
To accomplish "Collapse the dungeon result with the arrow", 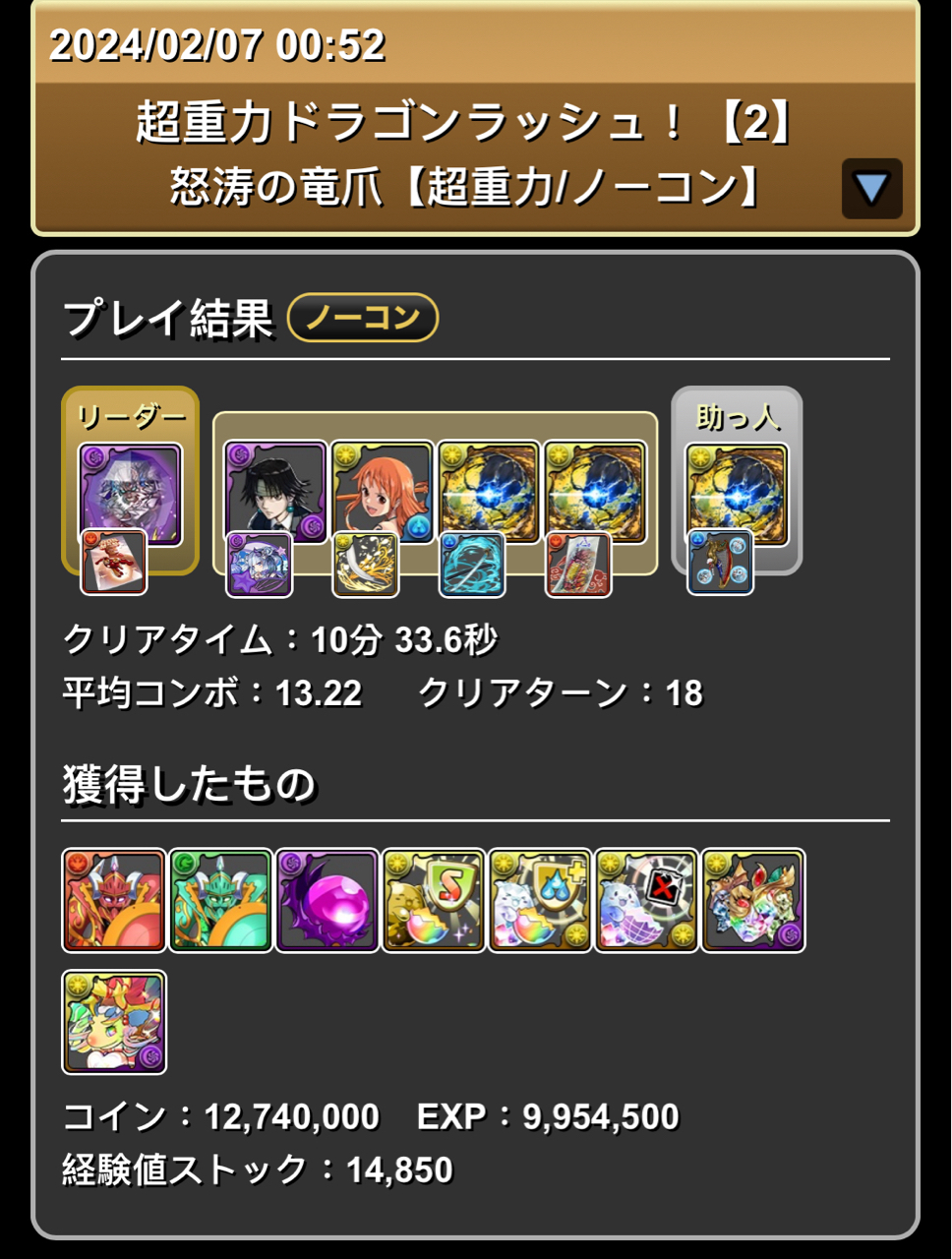I will (x=871, y=188).
